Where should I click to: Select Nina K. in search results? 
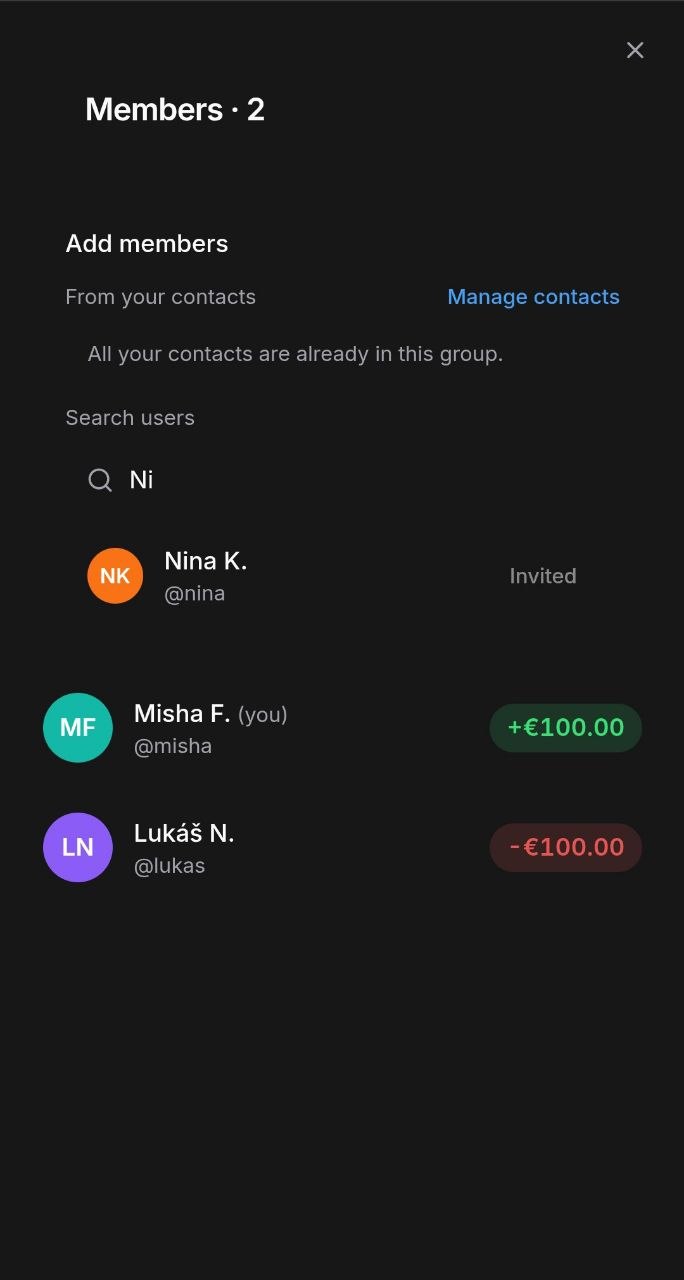tap(342, 576)
